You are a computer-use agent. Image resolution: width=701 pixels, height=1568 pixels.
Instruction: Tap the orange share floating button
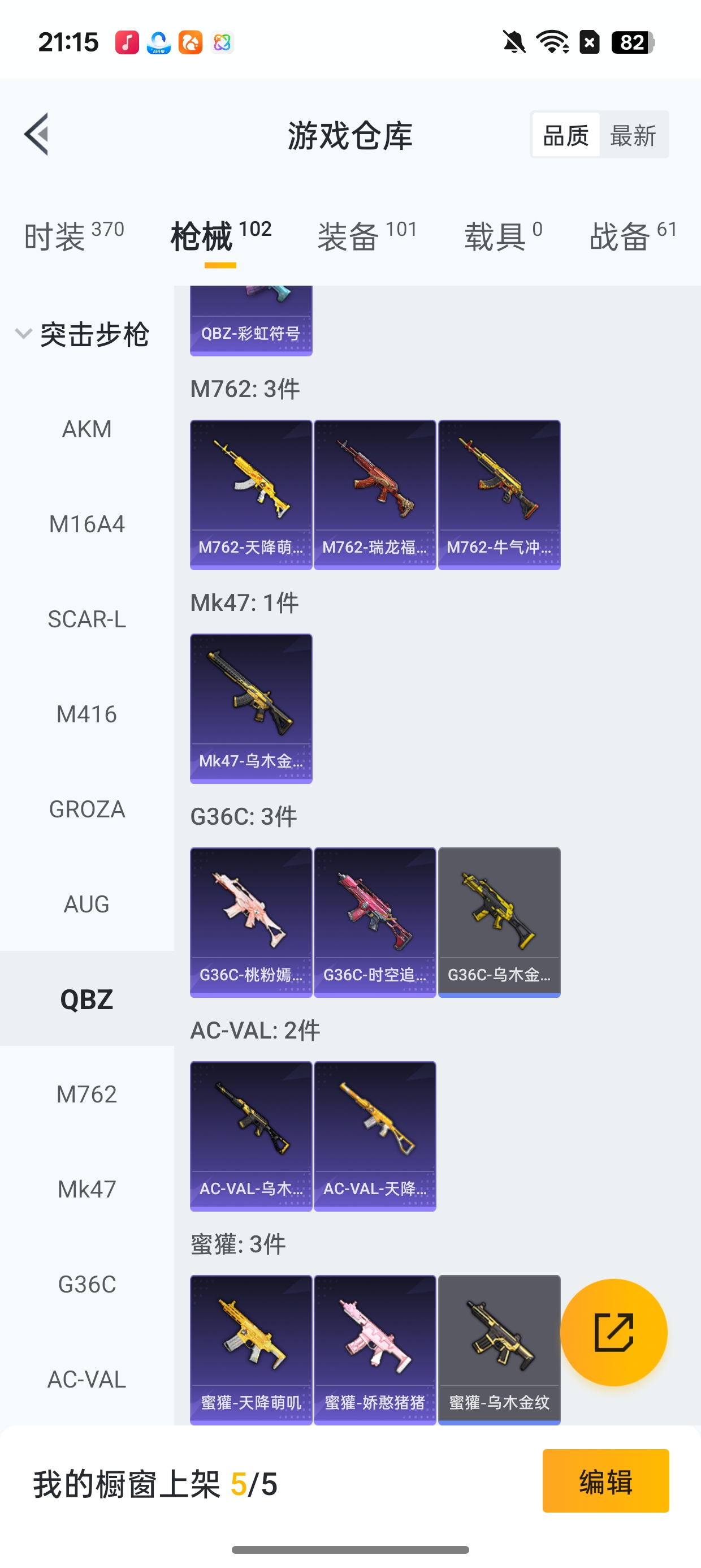click(613, 1332)
